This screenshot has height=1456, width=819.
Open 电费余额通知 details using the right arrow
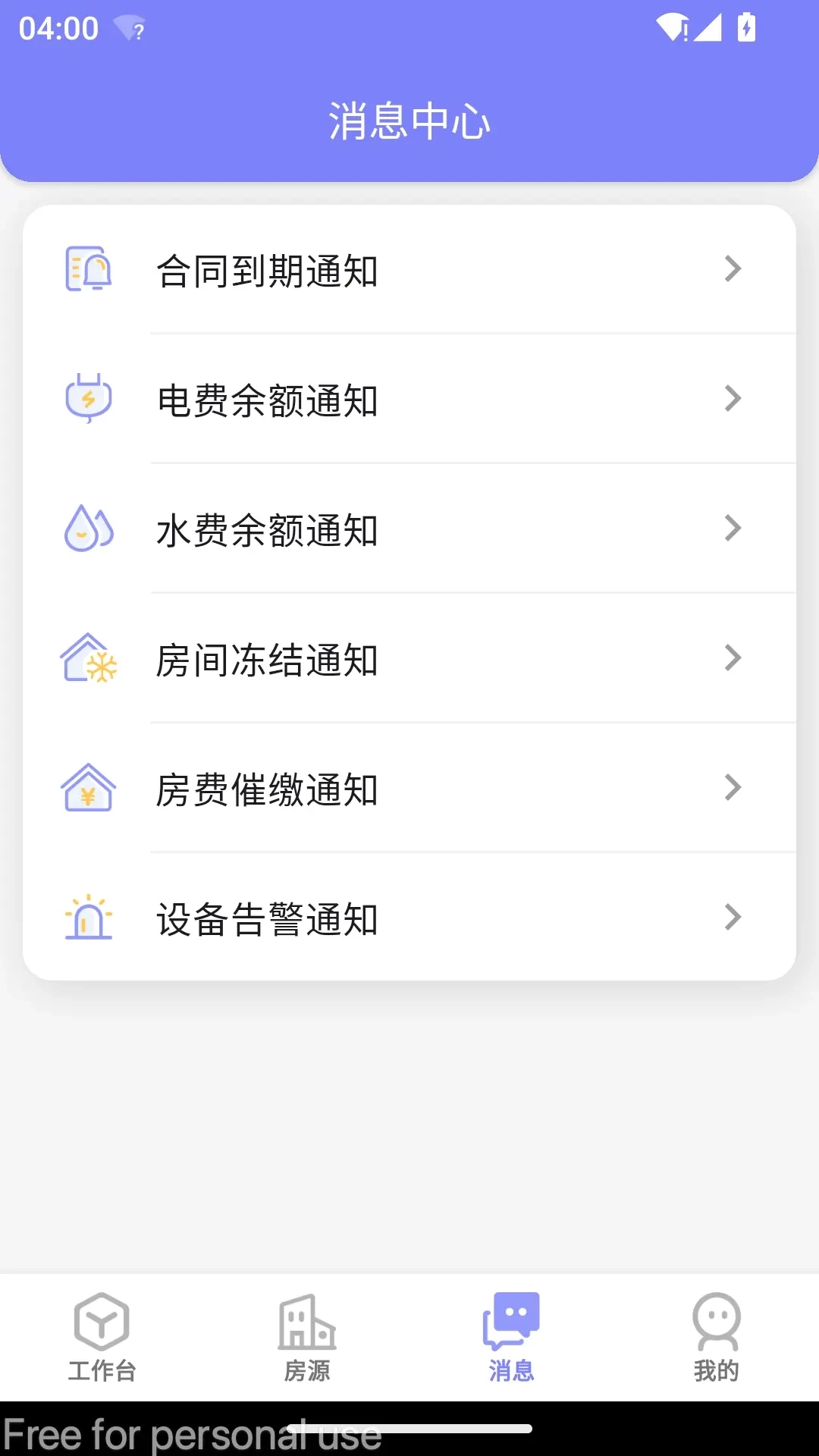coord(732,398)
